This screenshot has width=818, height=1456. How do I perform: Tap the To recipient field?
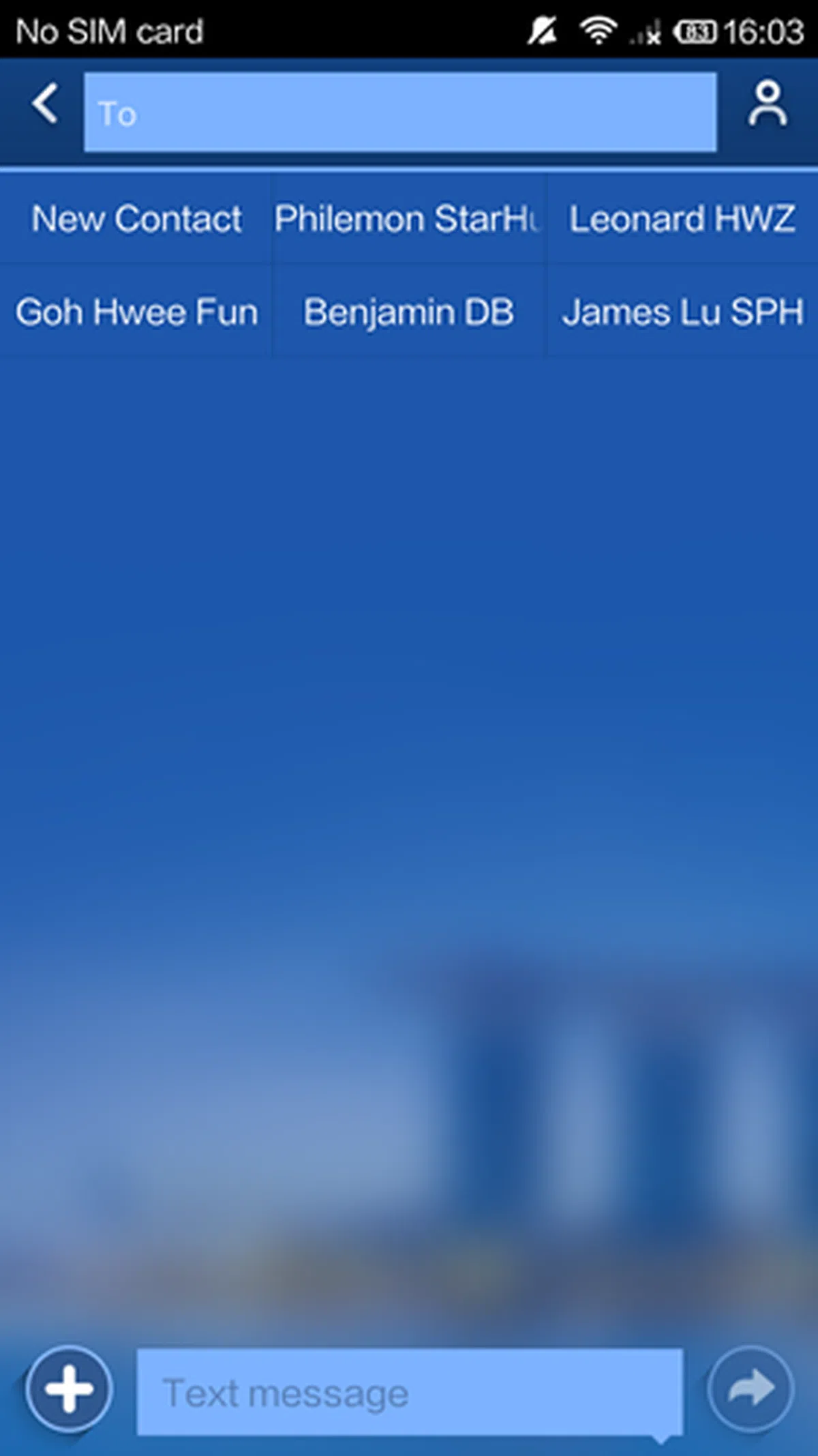coord(399,113)
